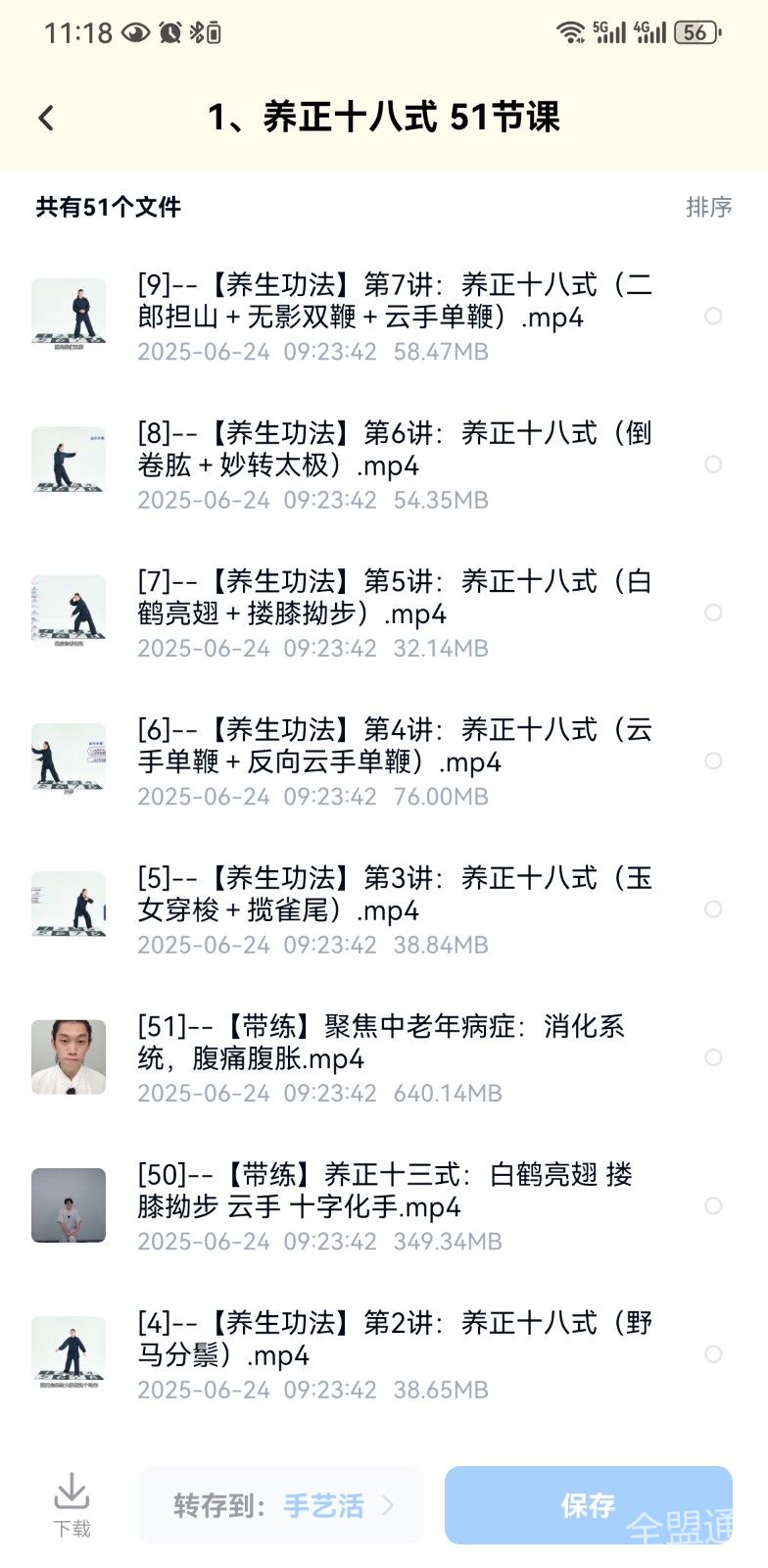Image resolution: width=768 pixels, height=1568 pixels.
Task: Open the 排序 sort options
Action: coord(708,207)
